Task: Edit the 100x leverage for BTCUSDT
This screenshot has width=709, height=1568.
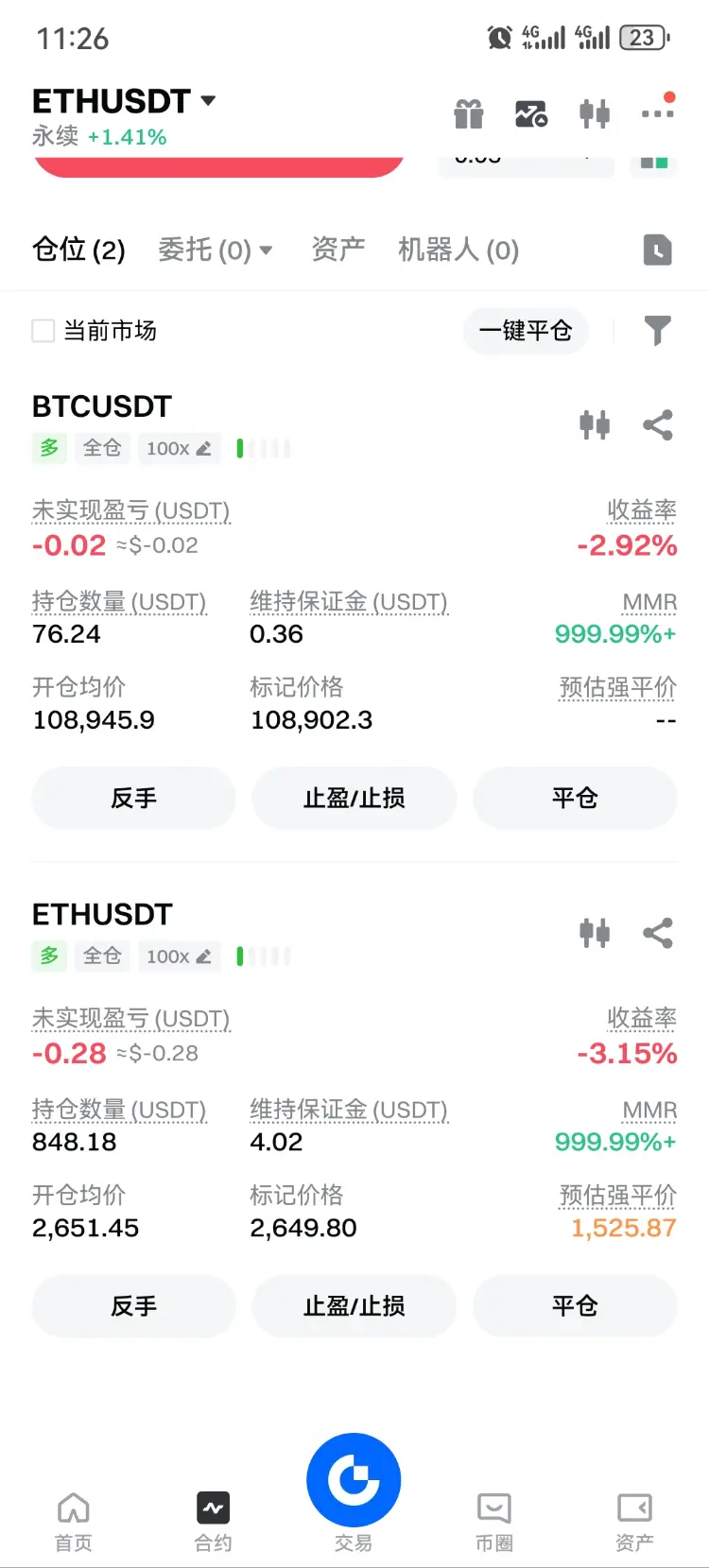Action: [x=179, y=448]
